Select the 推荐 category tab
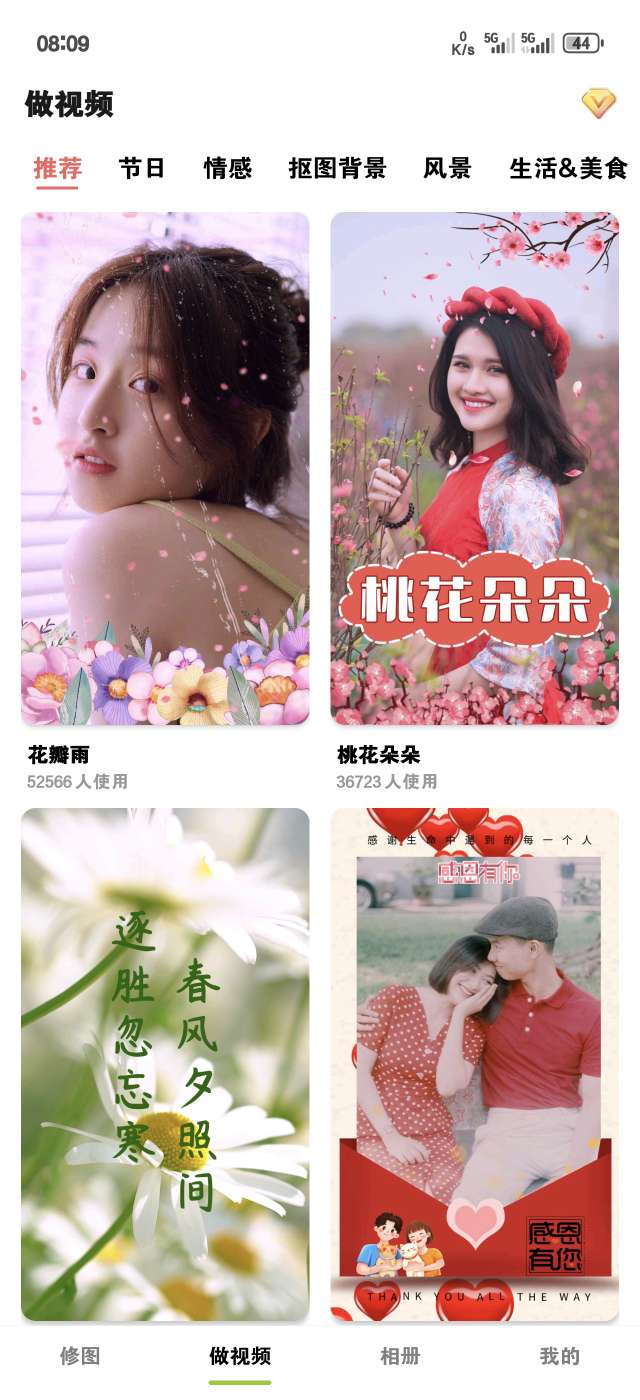 click(58, 168)
